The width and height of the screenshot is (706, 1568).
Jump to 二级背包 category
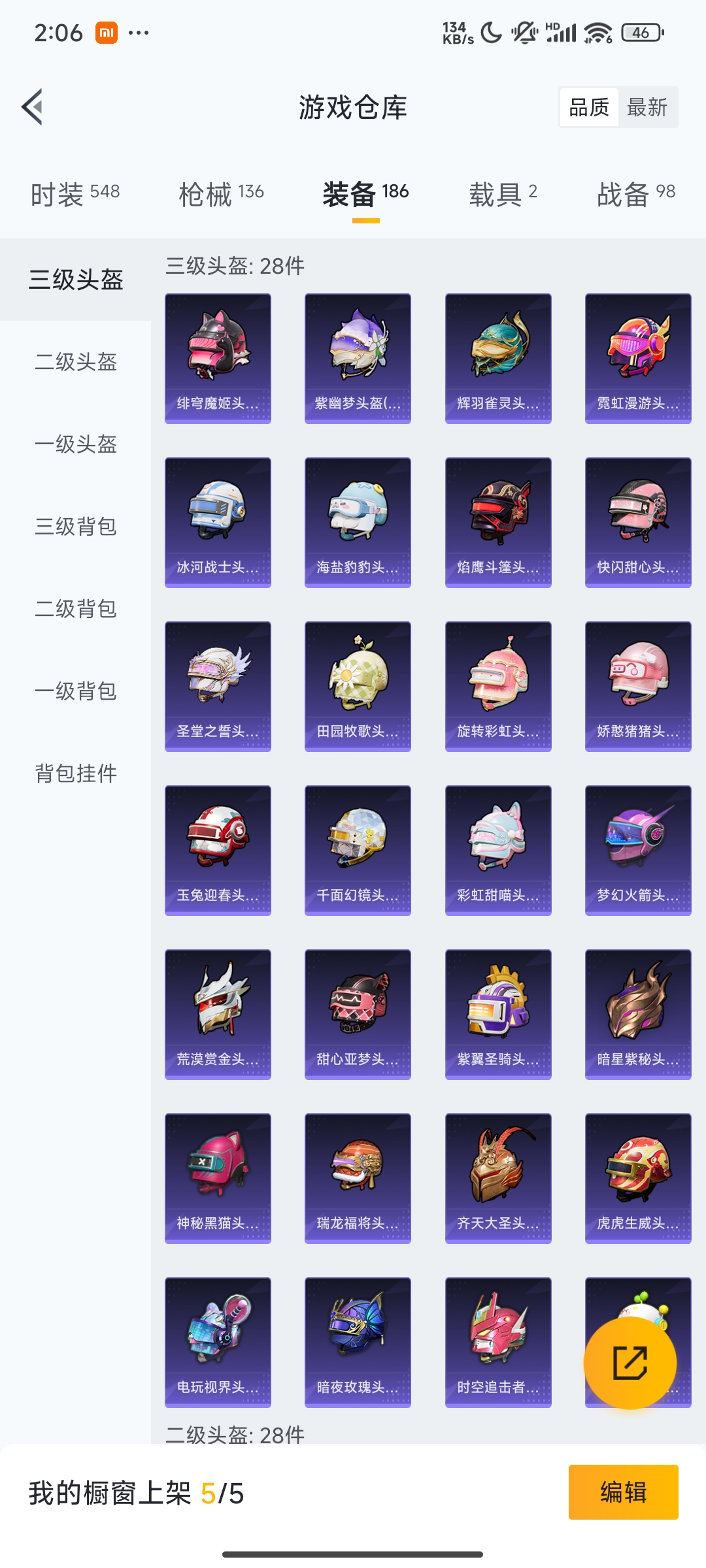pyautogui.click(x=76, y=609)
